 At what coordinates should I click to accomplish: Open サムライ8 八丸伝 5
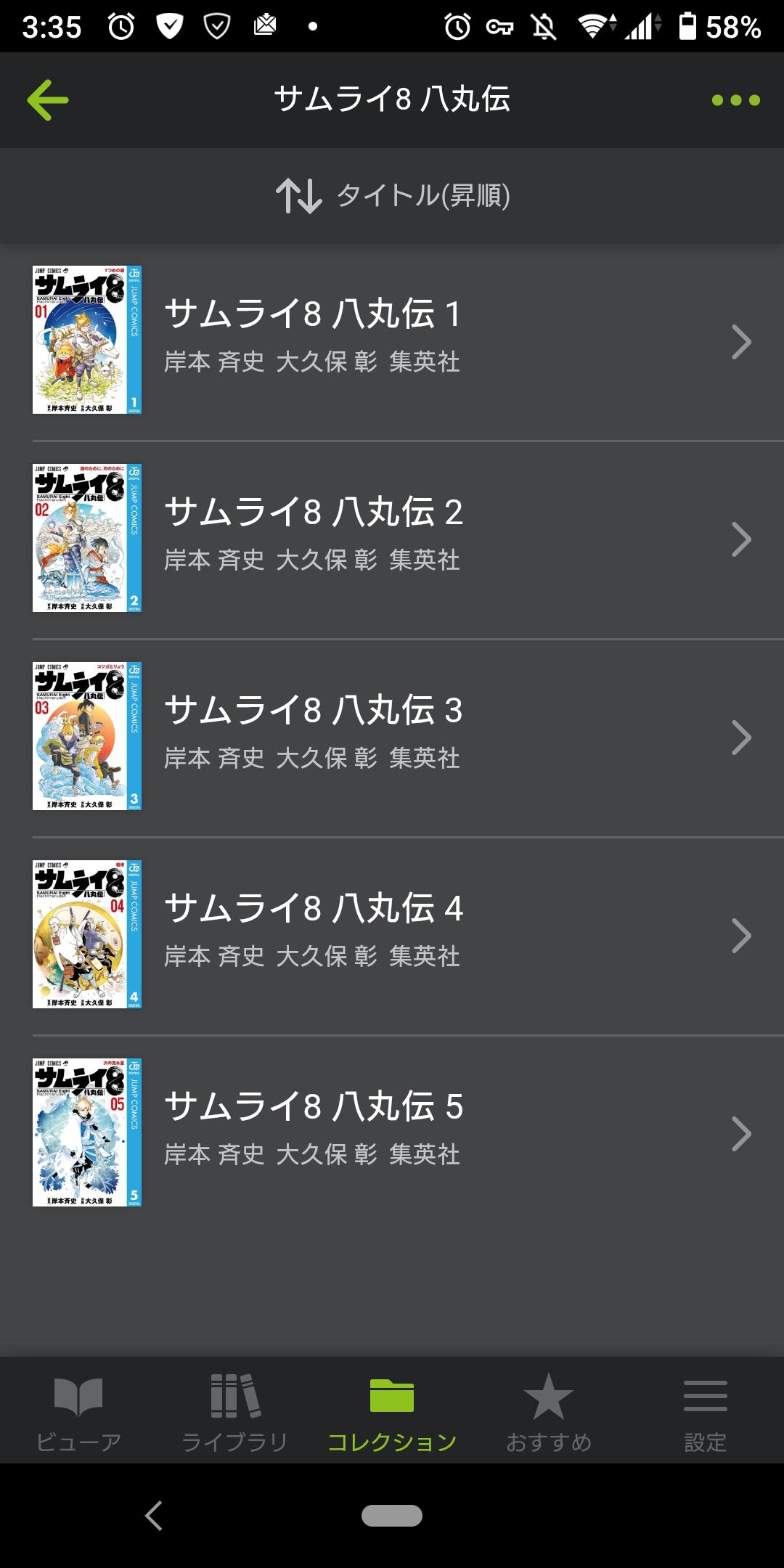click(x=392, y=1133)
